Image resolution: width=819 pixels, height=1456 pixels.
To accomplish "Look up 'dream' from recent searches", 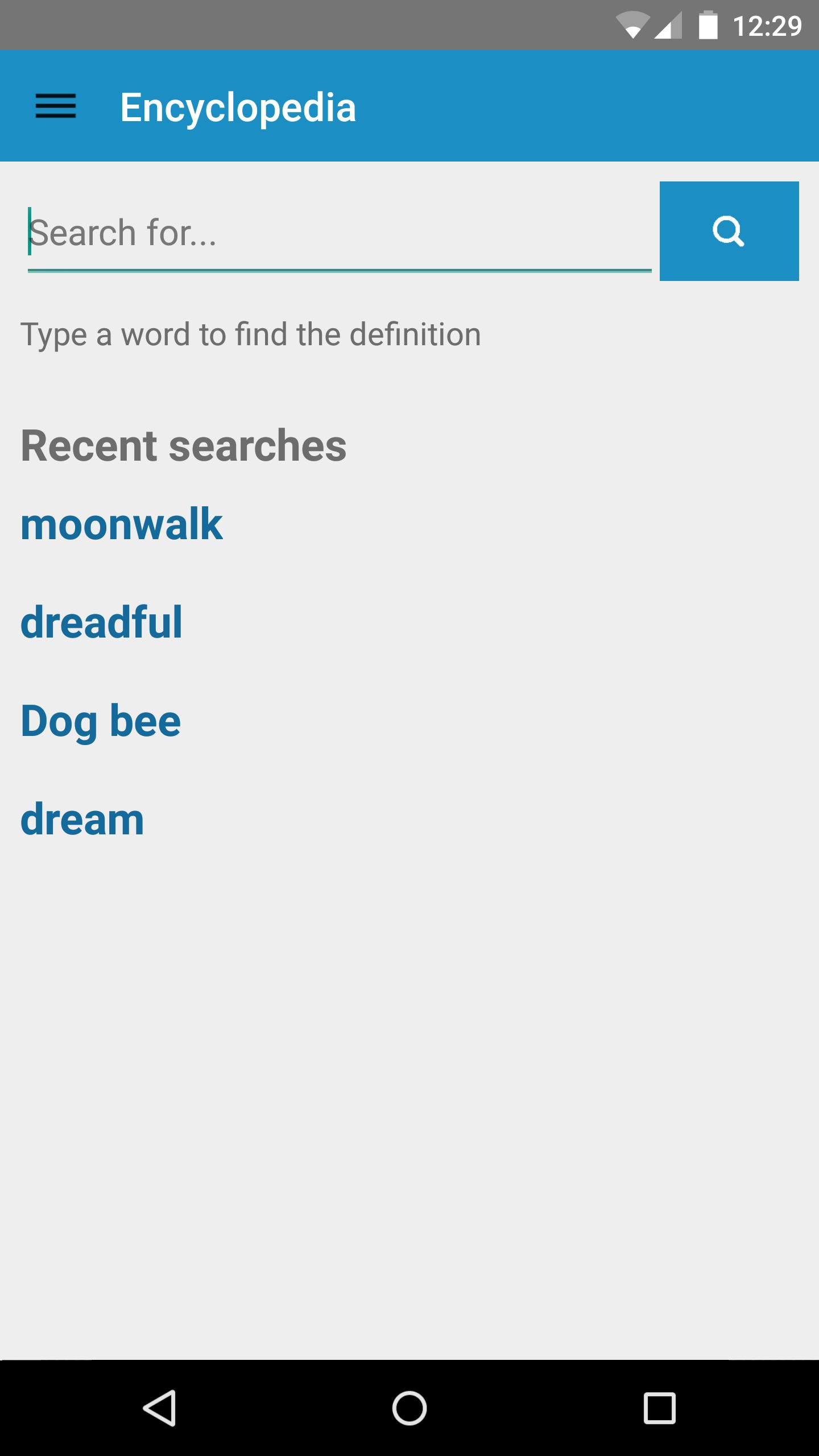I will pos(82,820).
